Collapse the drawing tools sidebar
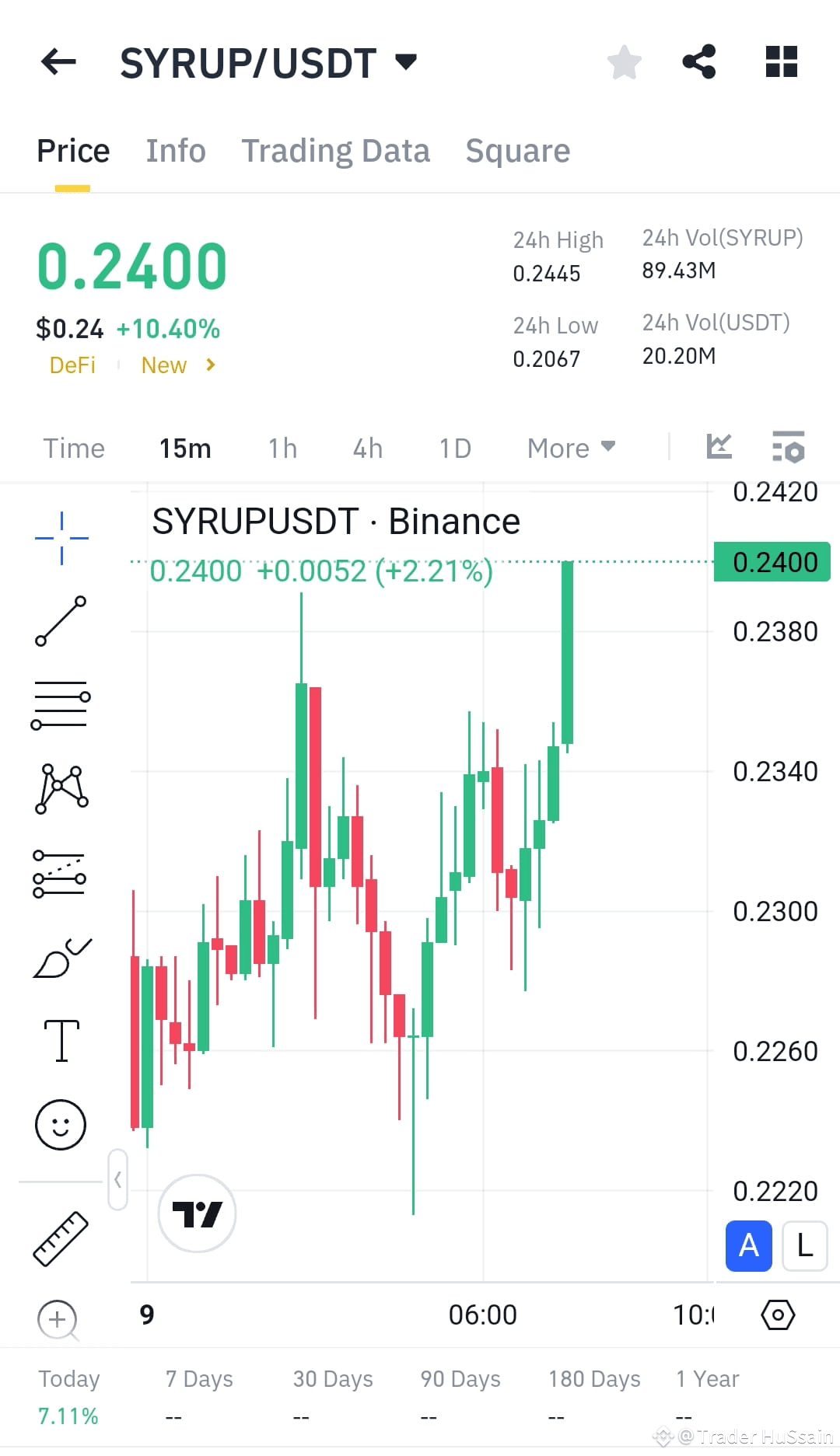This screenshot has width=840, height=1456. tap(118, 1181)
